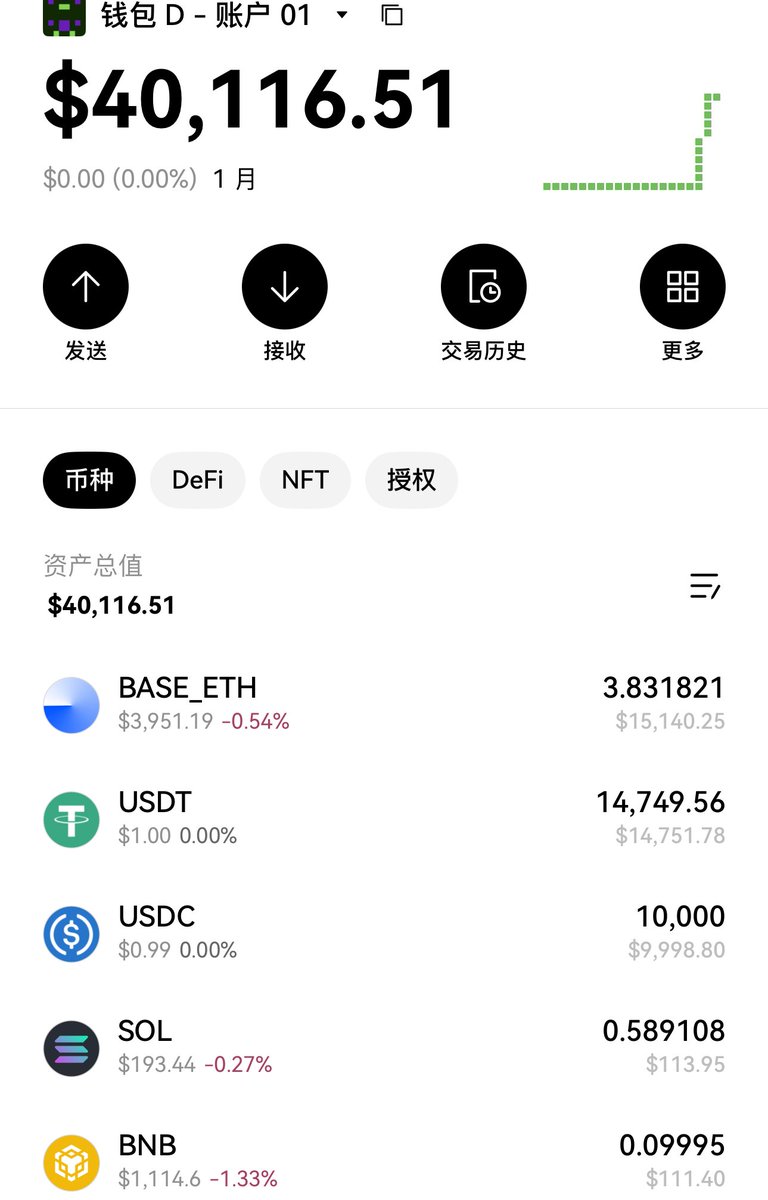Change the 1月 time range
The width and height of the screenshot is (768, 1200).
click(235, 180)
